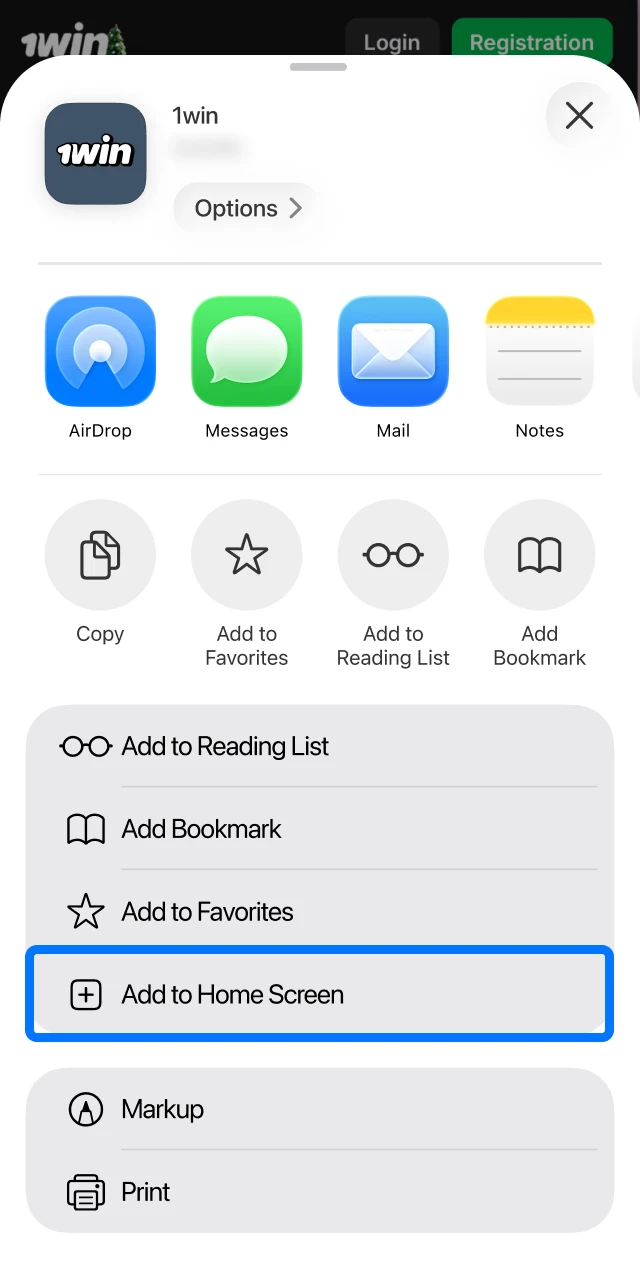Copy the page link

click(100, 555)
